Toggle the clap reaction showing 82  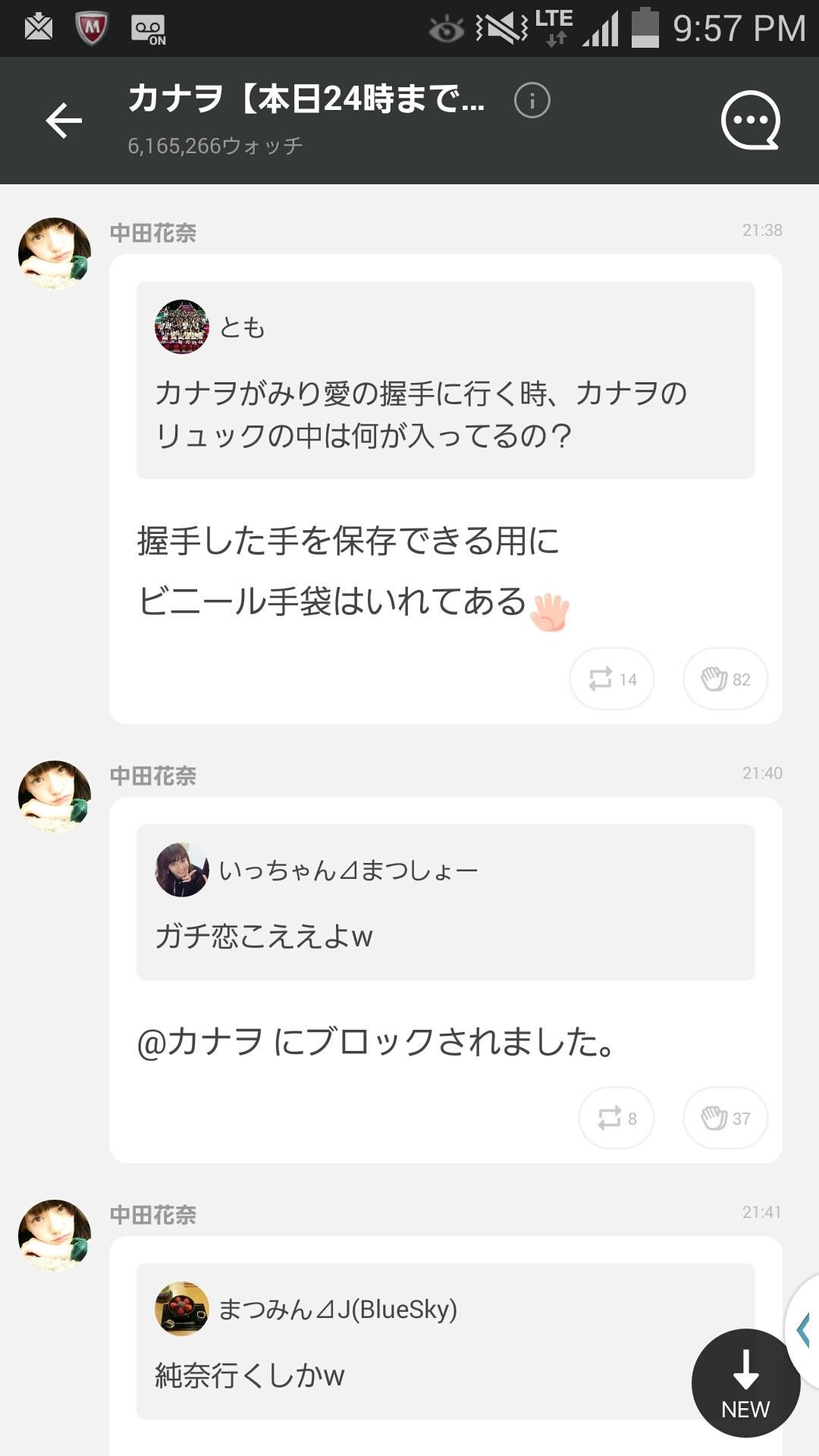(x=724, y=679)
